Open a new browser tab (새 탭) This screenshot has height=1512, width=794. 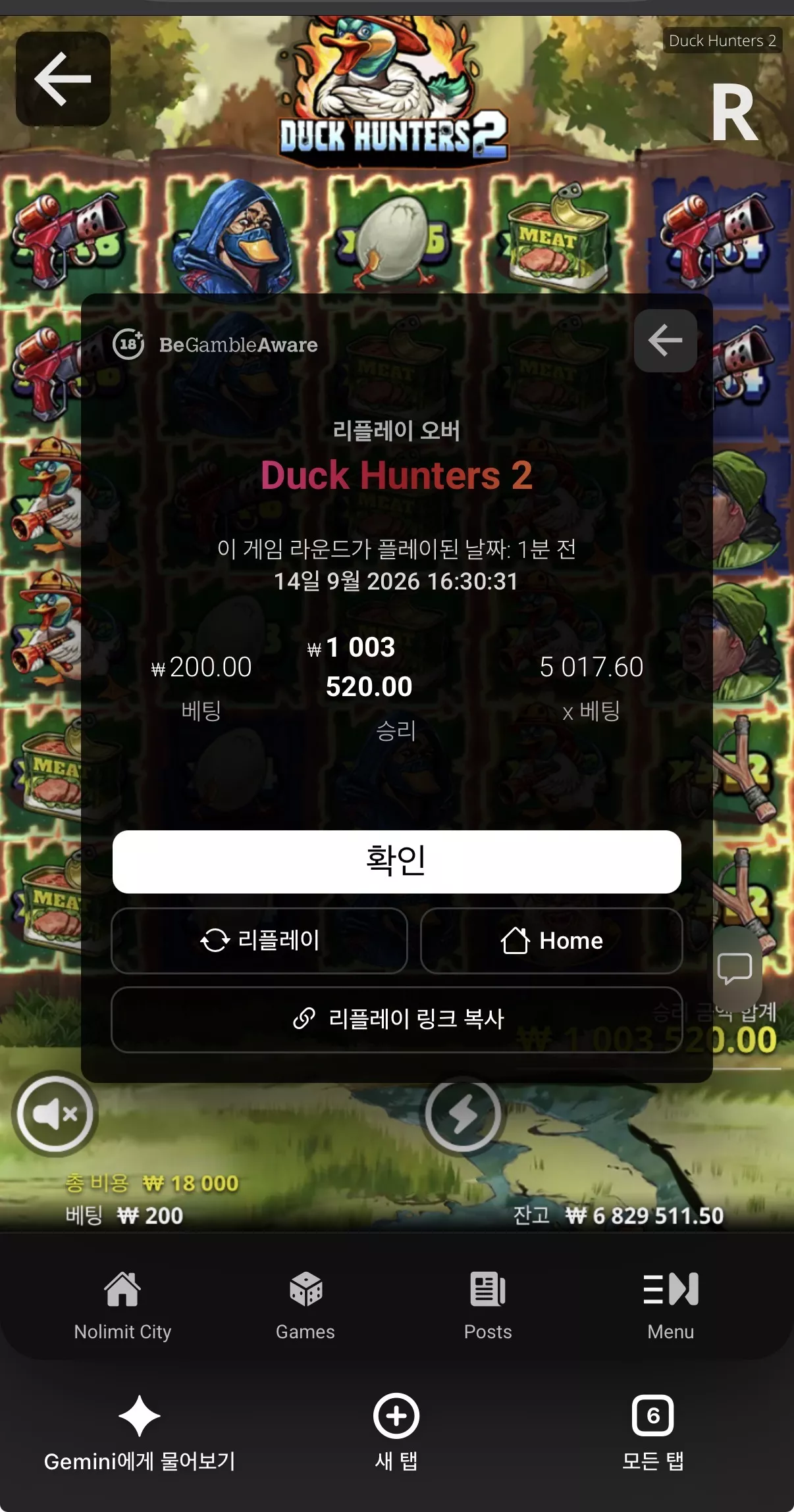396,1433
